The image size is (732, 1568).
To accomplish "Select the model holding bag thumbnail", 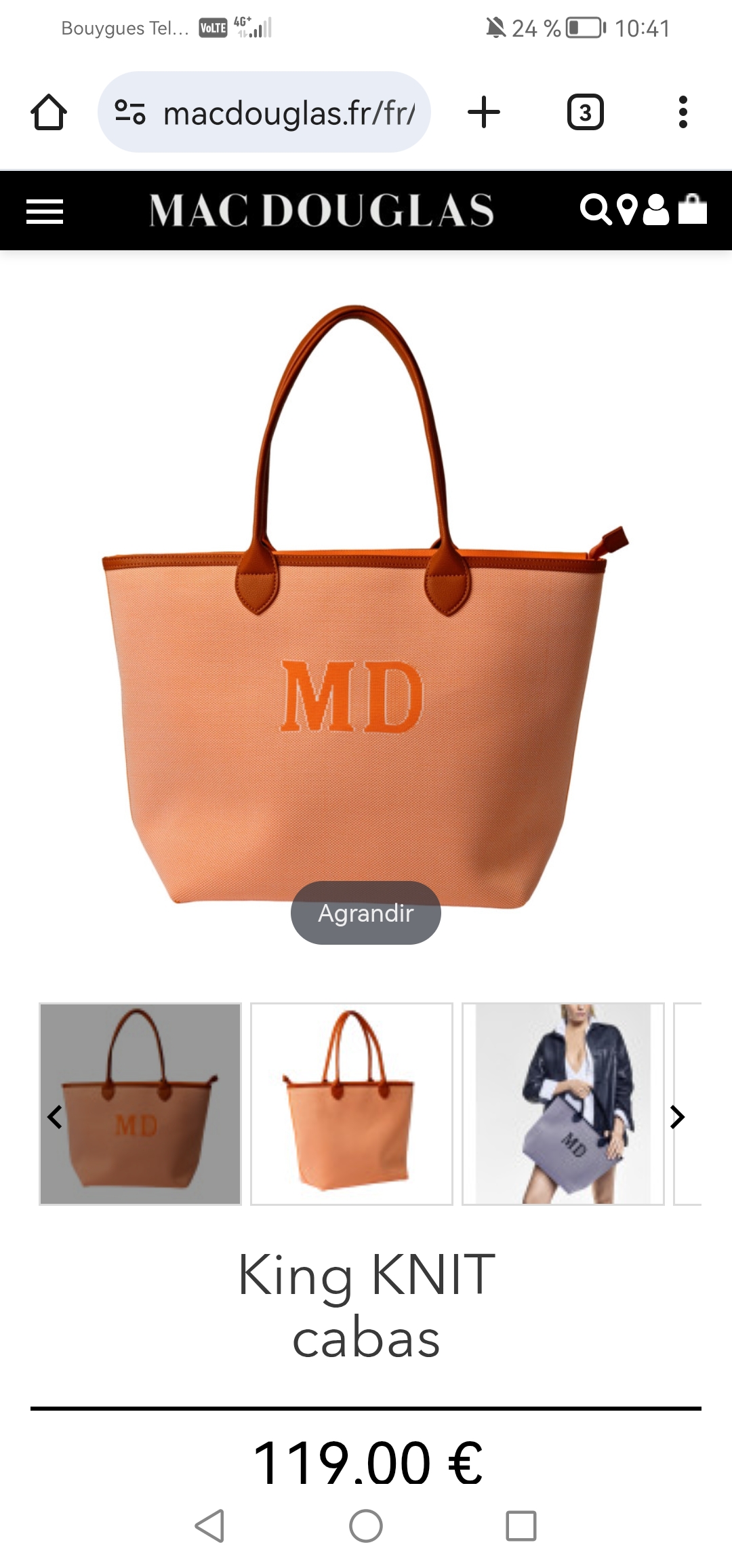I will click(x=563, y=1104).
